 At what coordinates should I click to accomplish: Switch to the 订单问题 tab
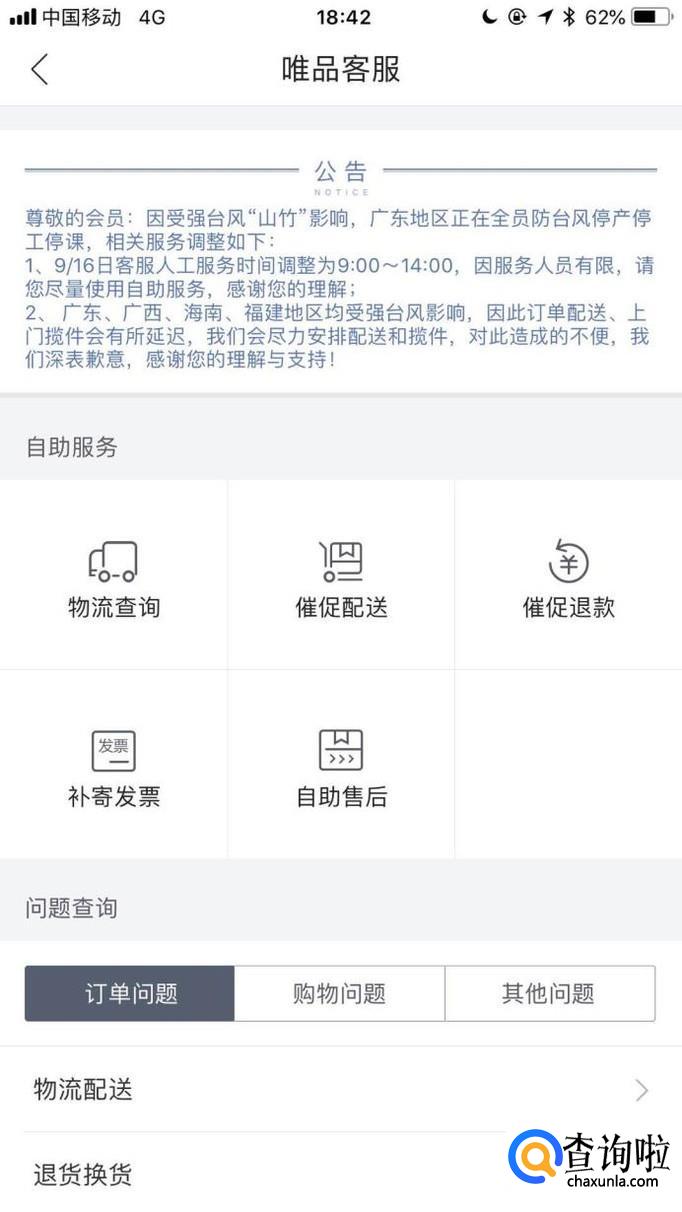tap(130, 993)
